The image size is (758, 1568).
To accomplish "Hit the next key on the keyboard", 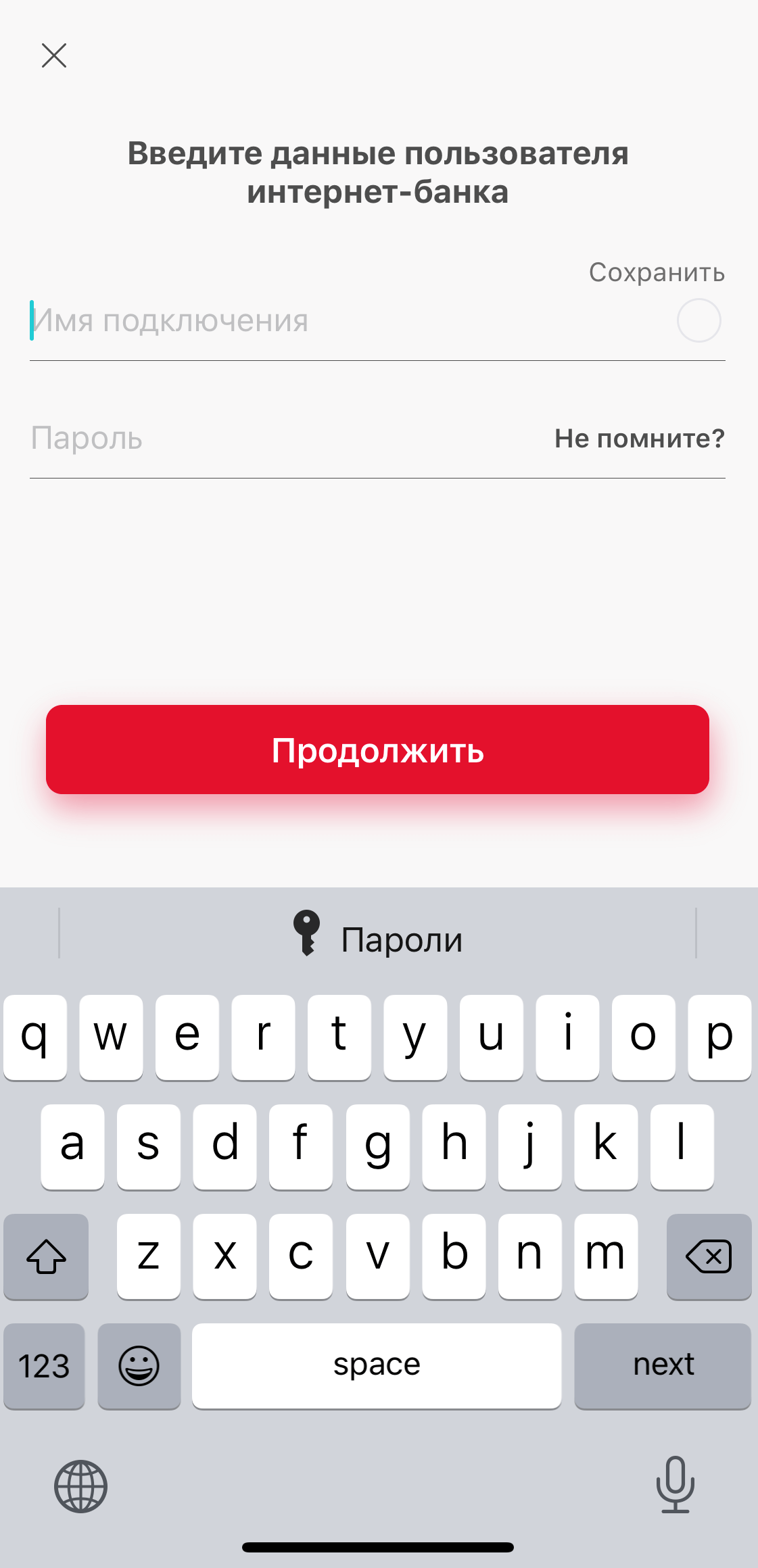I will 663,1365.
